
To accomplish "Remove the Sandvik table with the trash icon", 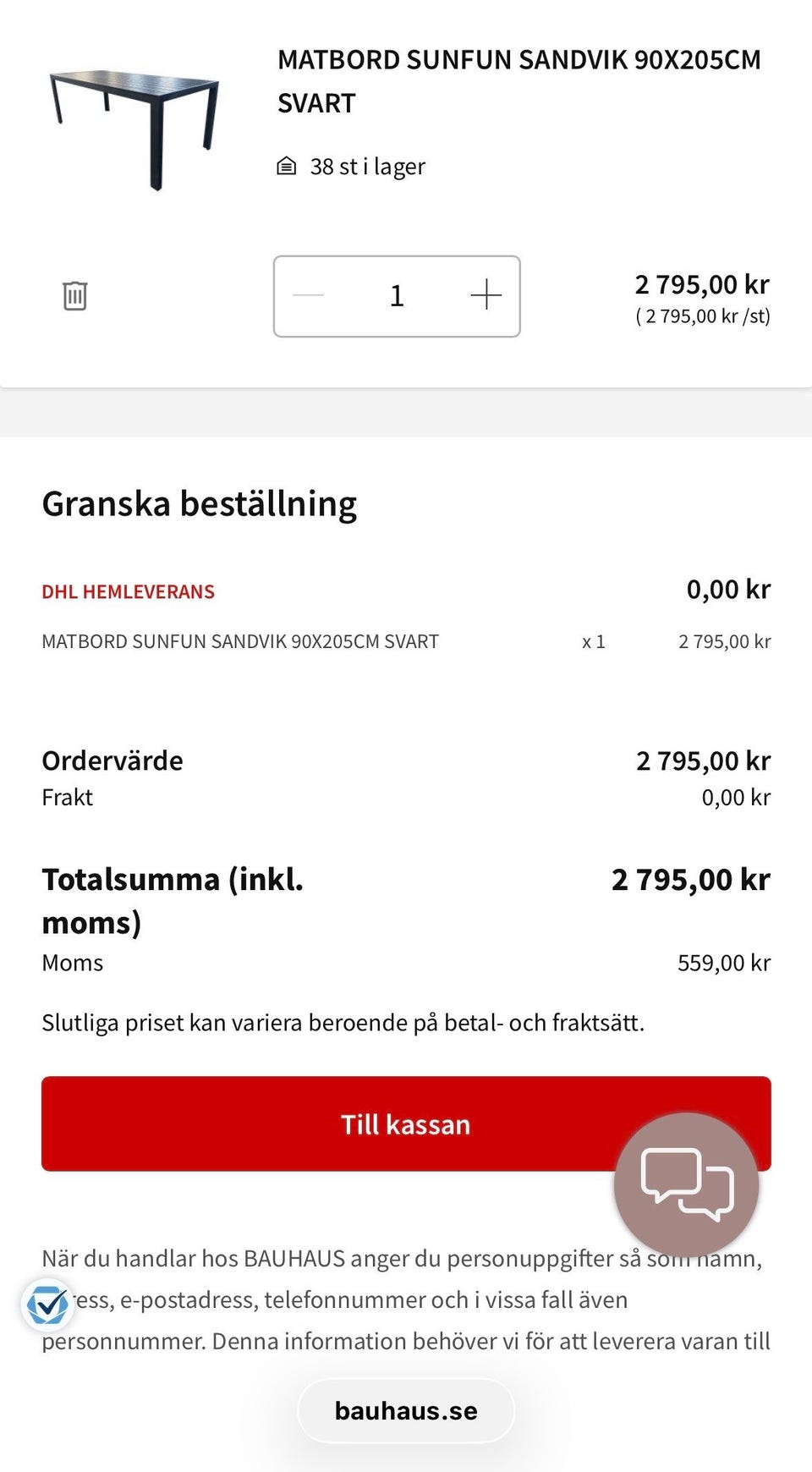I will coord(75,296).
